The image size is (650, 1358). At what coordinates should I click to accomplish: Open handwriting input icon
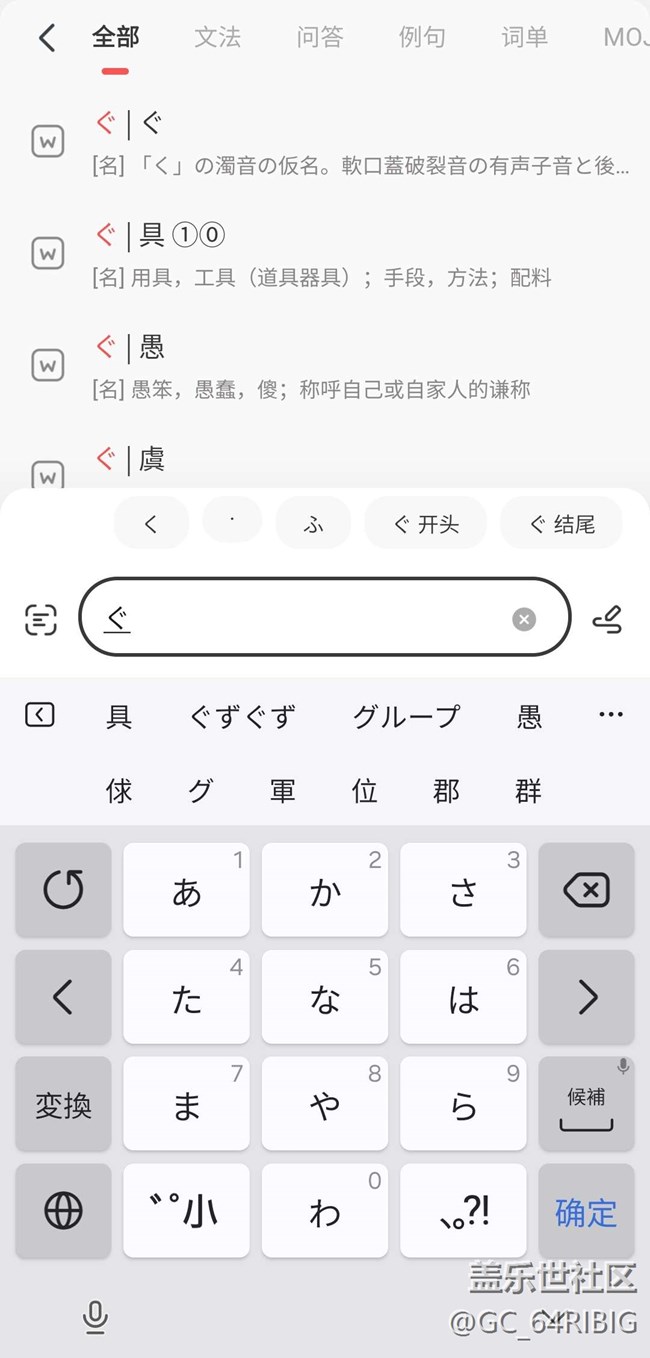point(607,620)
